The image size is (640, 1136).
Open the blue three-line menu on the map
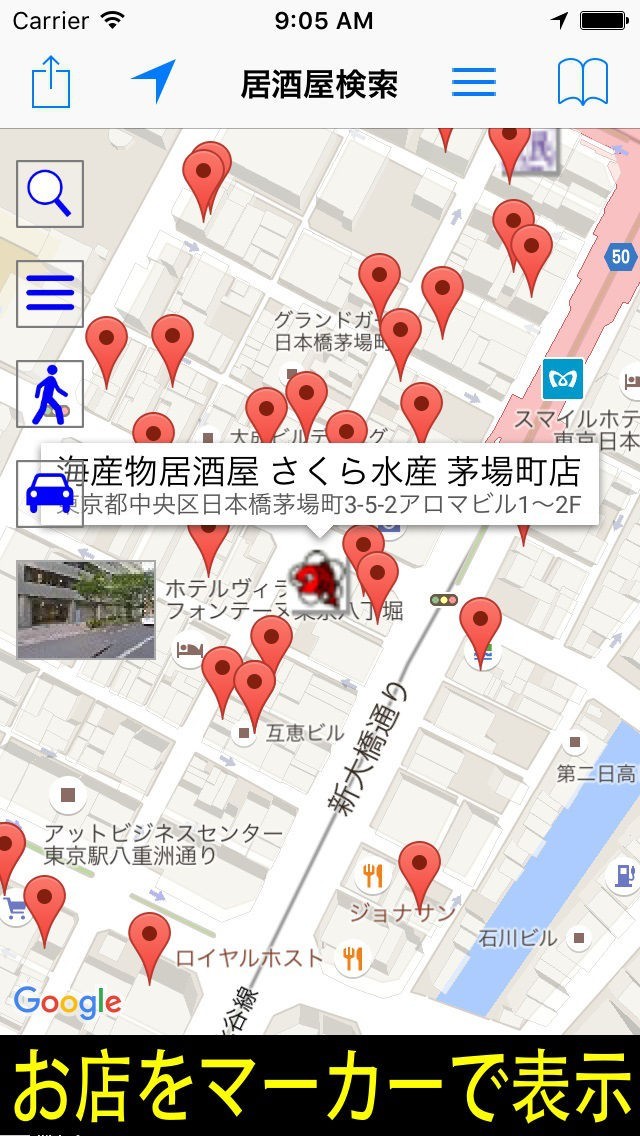pyautogui.click(x=50, y=294)
